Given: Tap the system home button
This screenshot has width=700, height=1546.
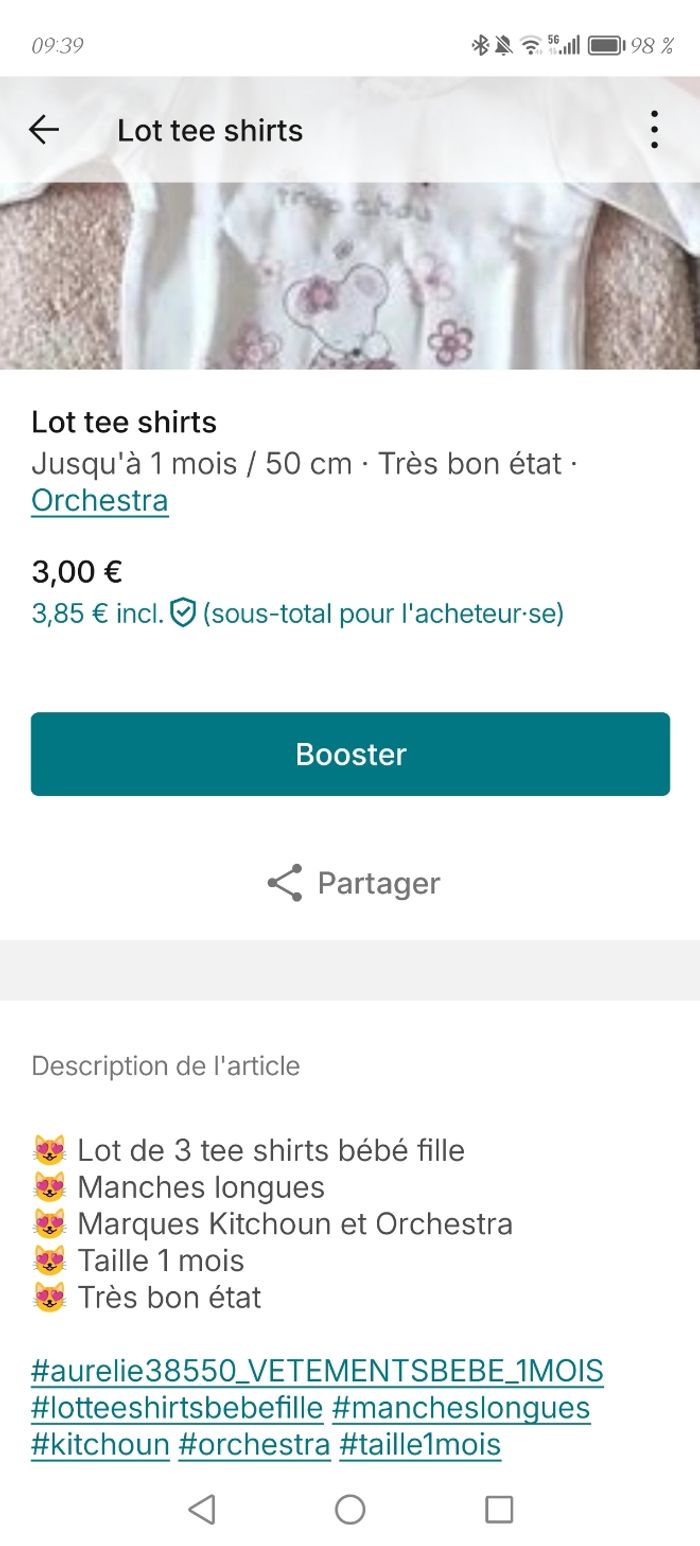Looking at the screenshot, I should pyautogui.click(x=350, y=1509).
